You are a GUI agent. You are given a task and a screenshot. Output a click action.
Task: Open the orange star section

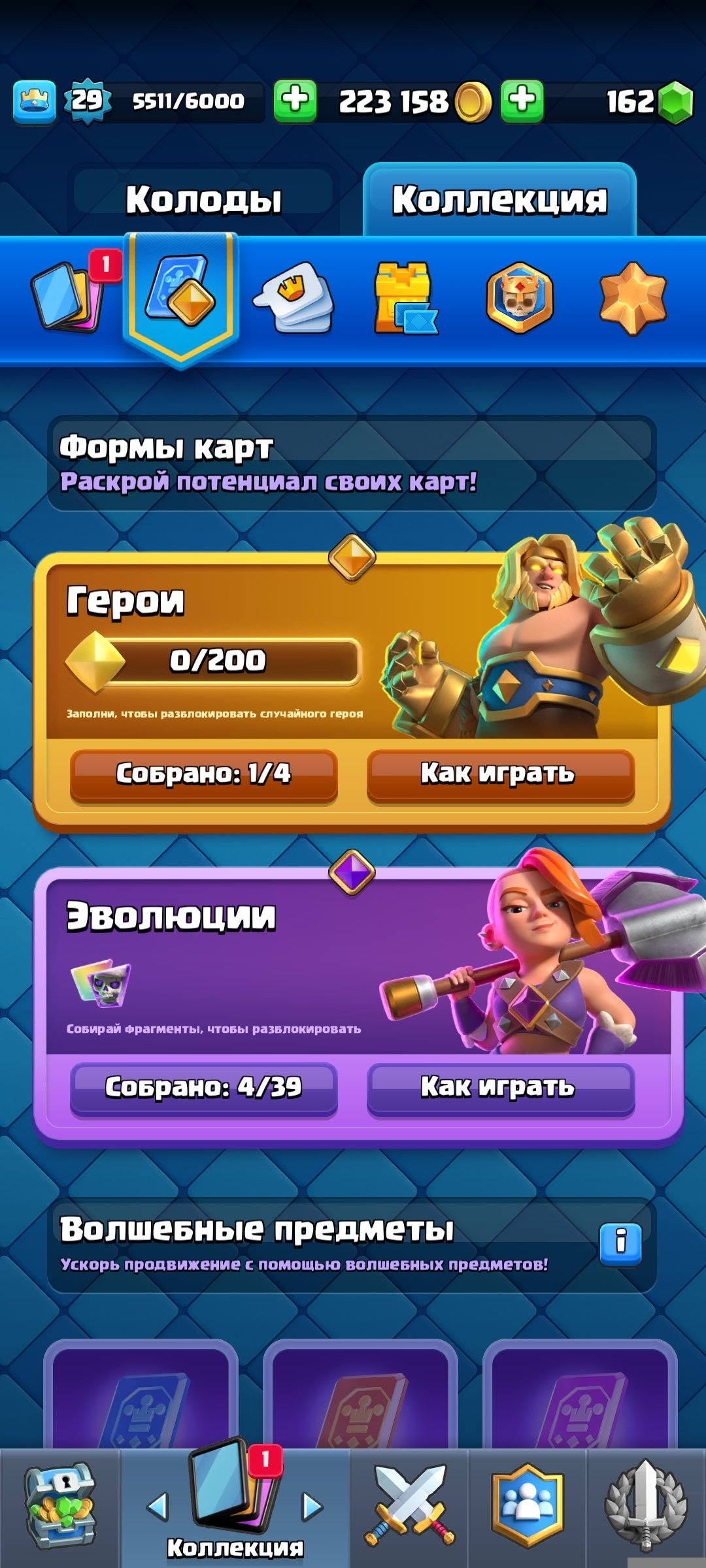pos(632,299)
